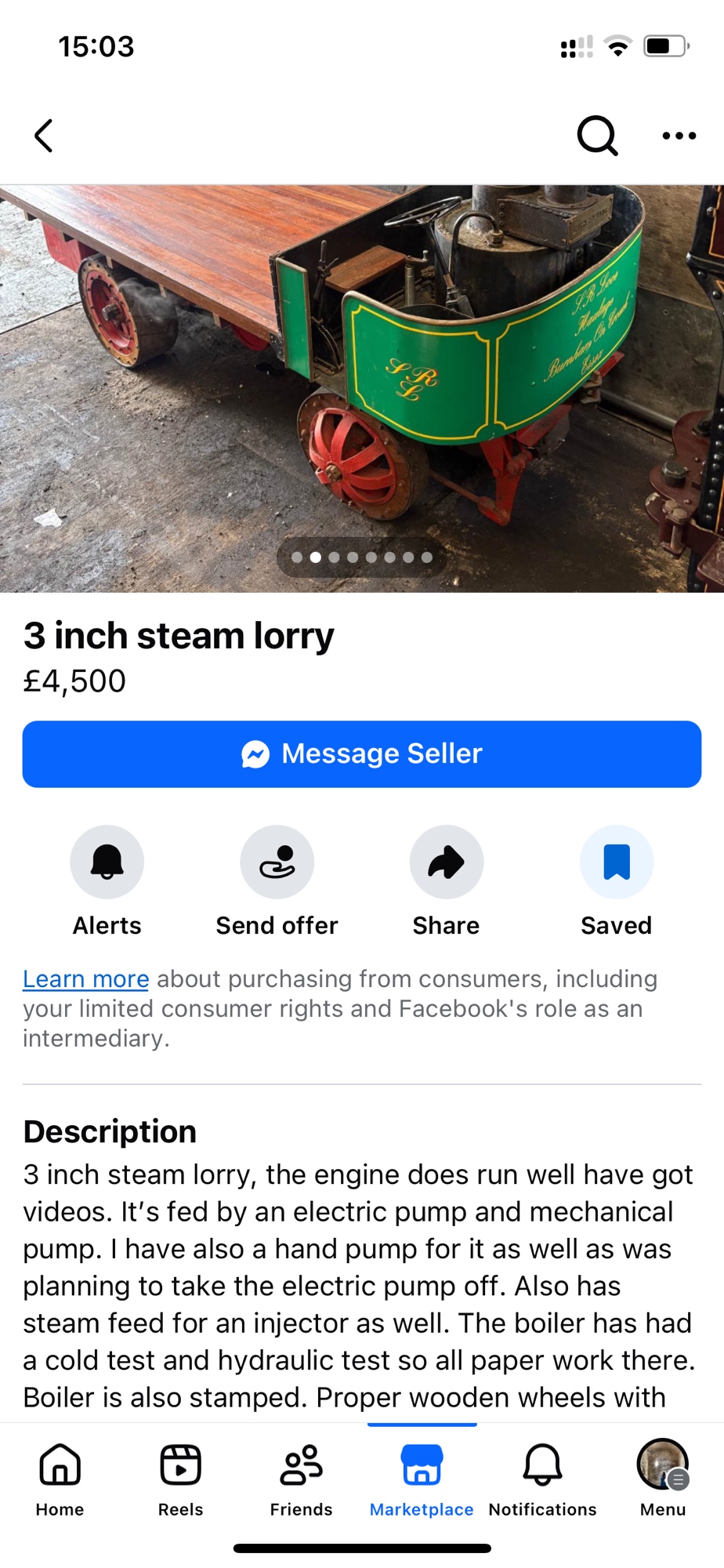Open the three-dot overflow menu
Viewport: 724px width, 1568px height.
[679, 136]
